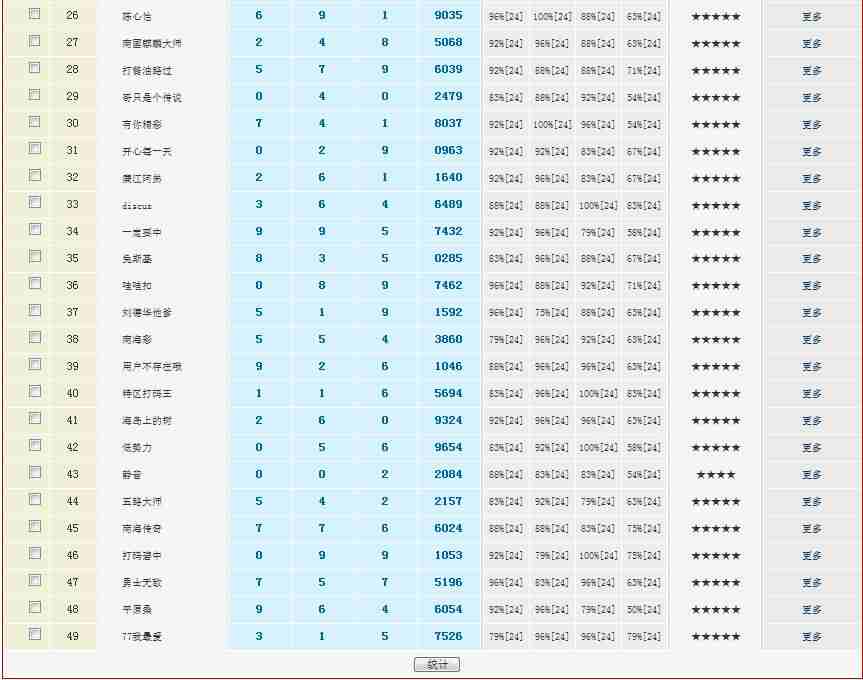Tick the checkbox for row 33 discuz
Screen dimensions: 863x680
click(x=35, y=204)
